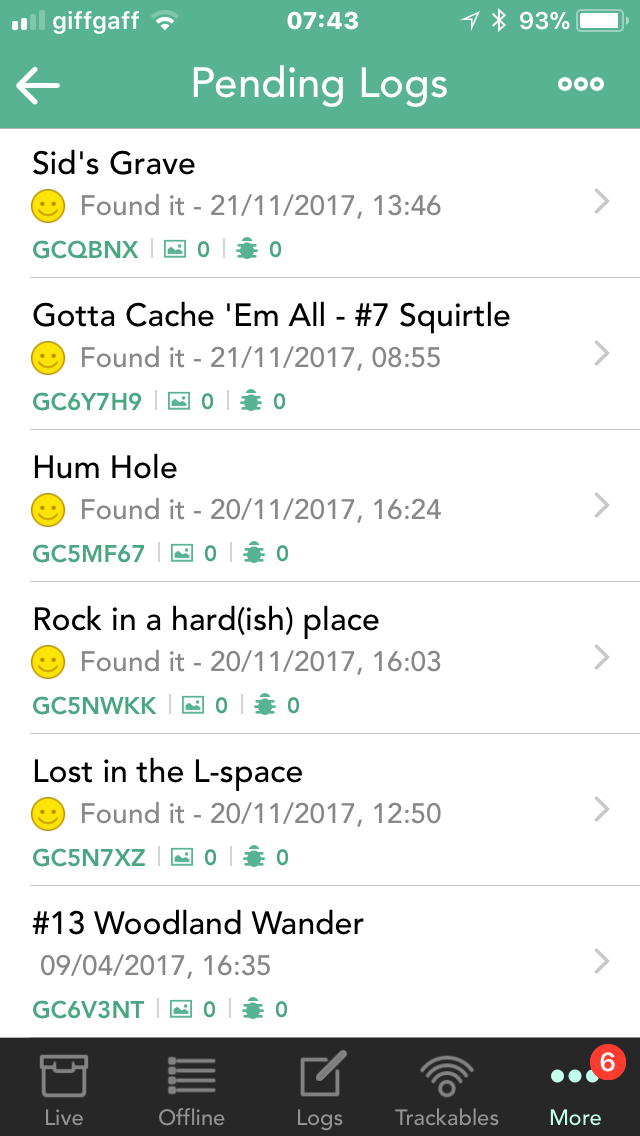Screen dimensions: 640x1136
Task: Switch to the Offline tab
Action: (191, 1088)
